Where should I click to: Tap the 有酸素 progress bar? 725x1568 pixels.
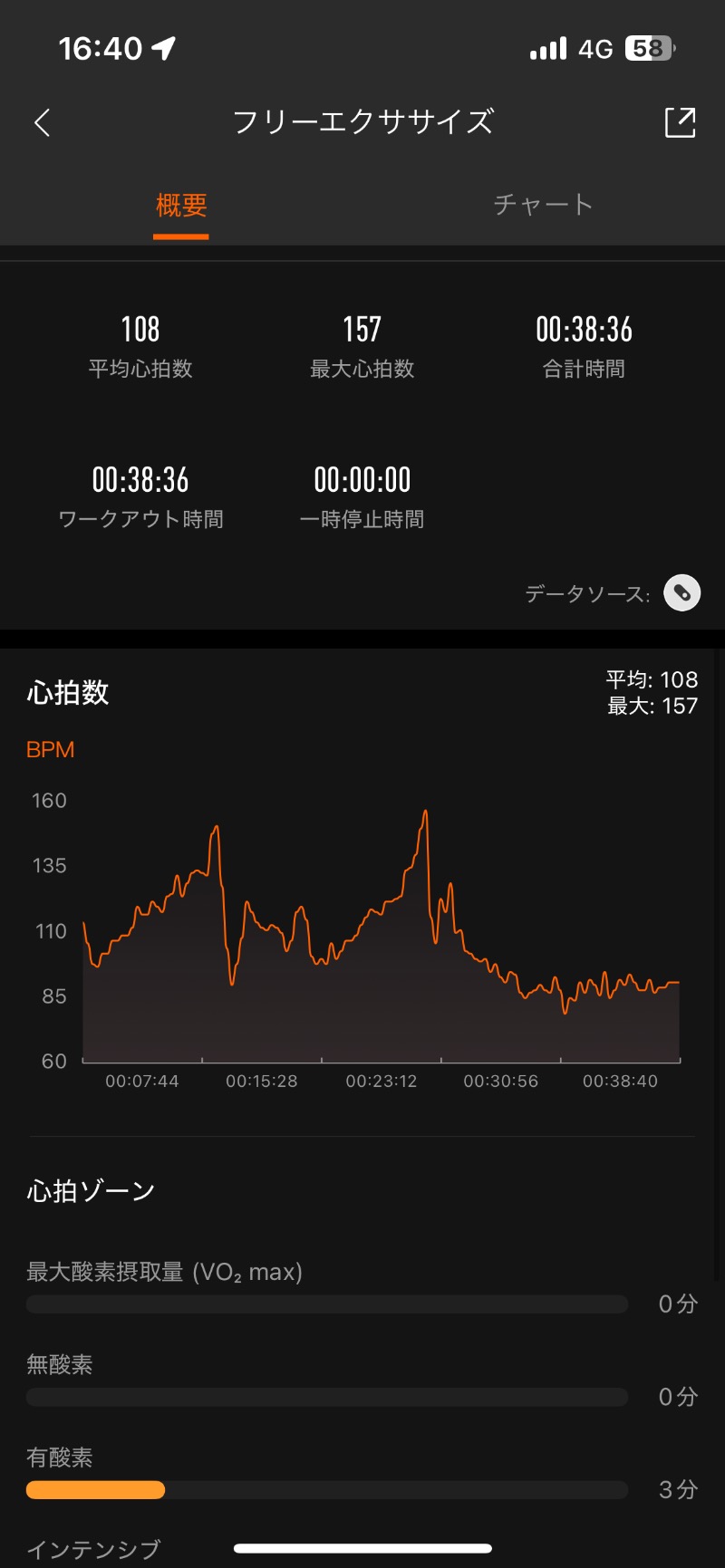click(x=326, y=1489)
